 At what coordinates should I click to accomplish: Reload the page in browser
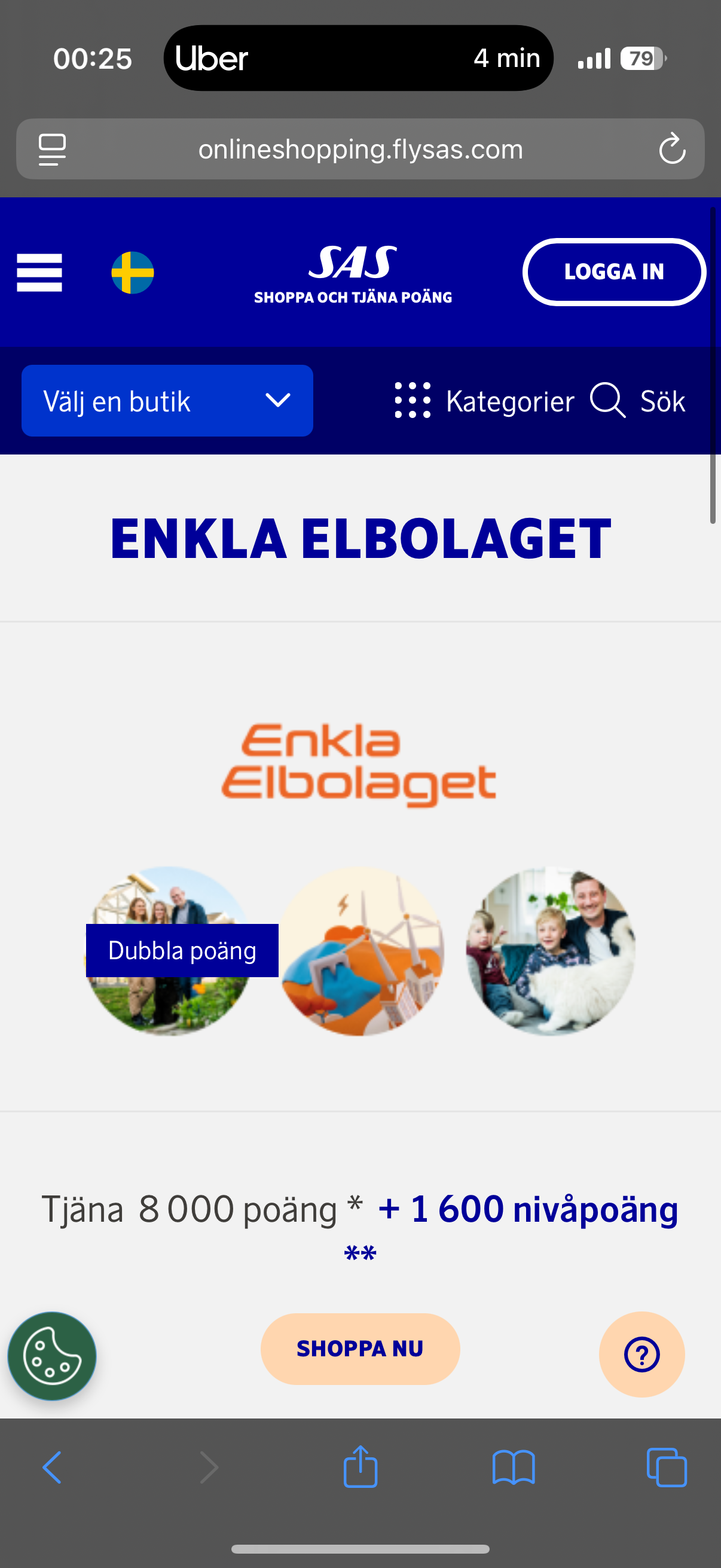click(672, 149)
